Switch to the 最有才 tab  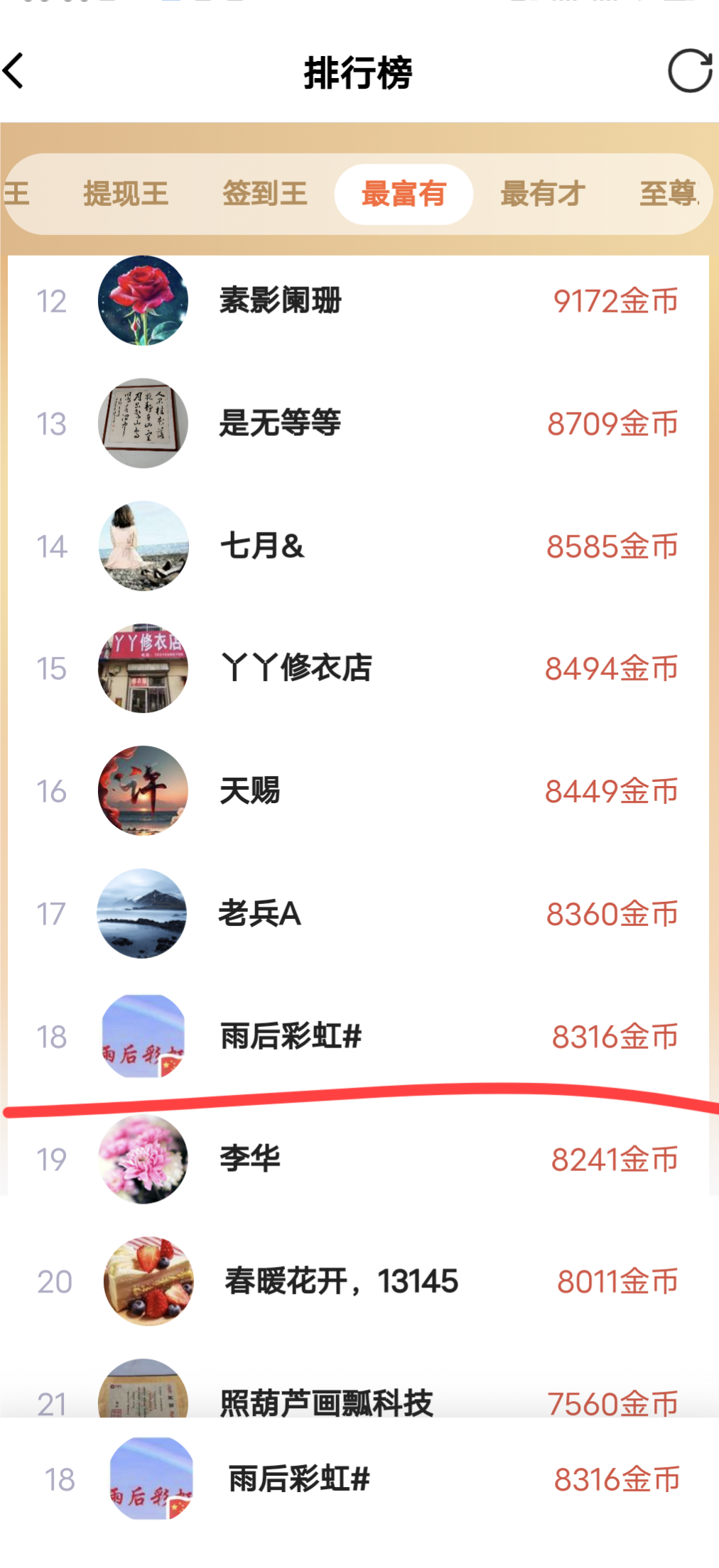pyautogui.click(x=543, y=194)
